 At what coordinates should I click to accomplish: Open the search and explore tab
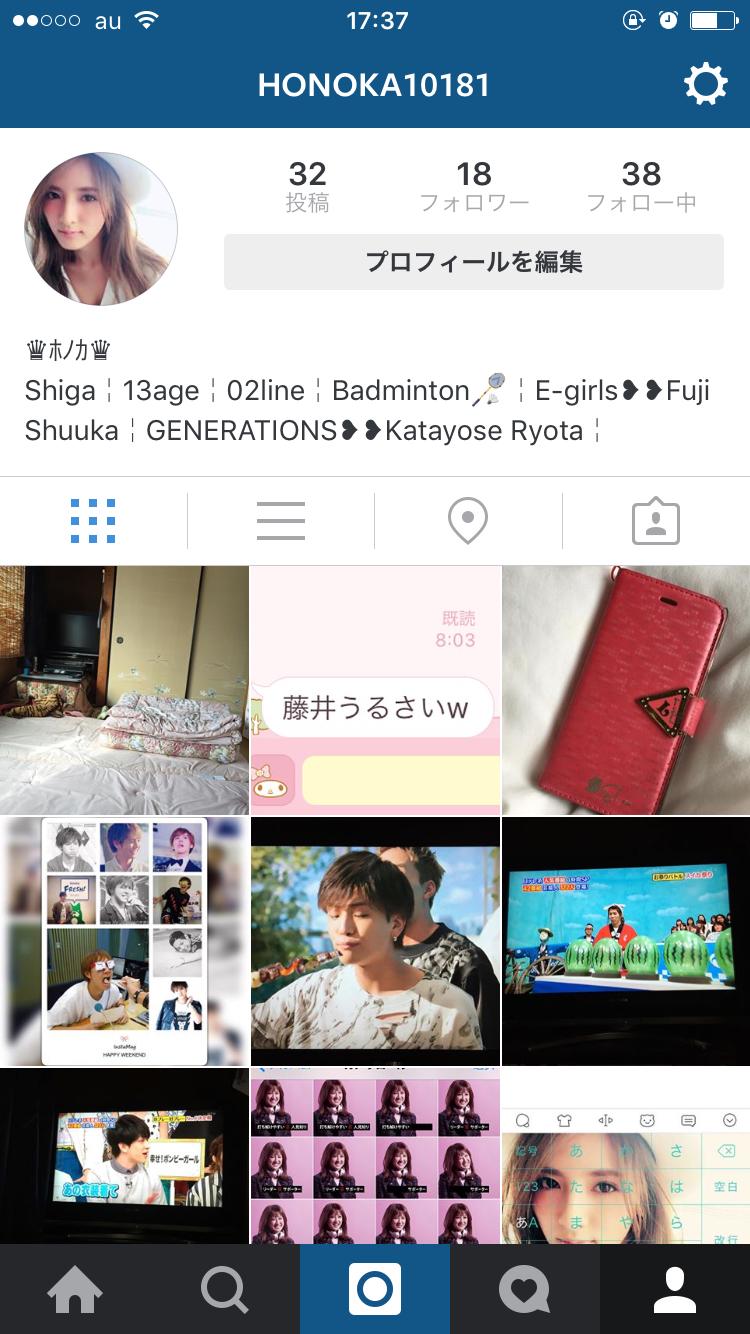pyautogui.click(x=225, y=1290)
